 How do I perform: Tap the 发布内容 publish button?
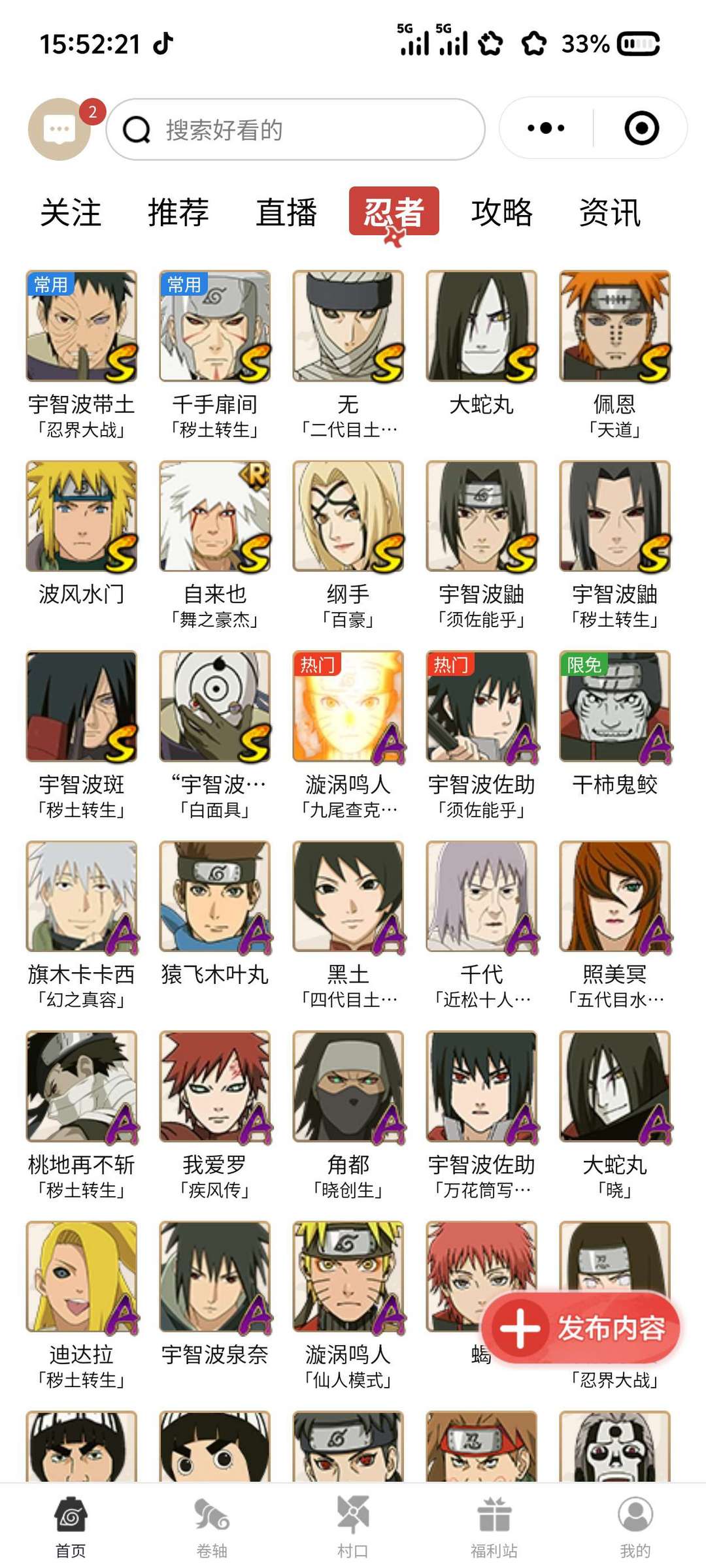582,1328
